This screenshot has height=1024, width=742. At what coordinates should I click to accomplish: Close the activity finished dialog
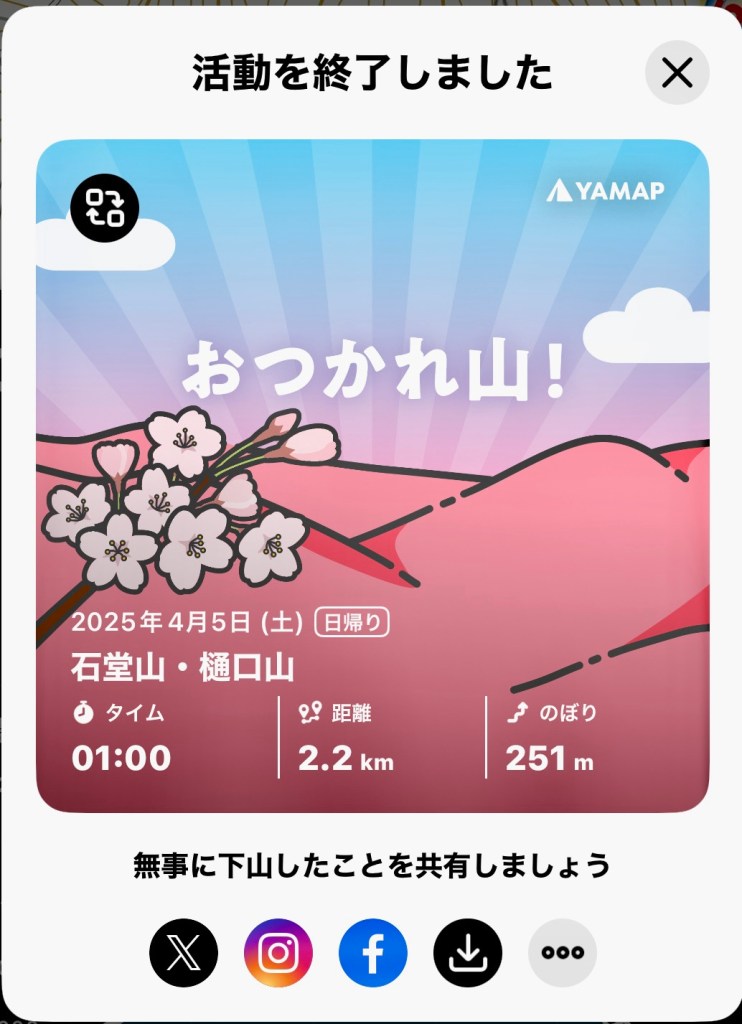click(x=677, y=73)
